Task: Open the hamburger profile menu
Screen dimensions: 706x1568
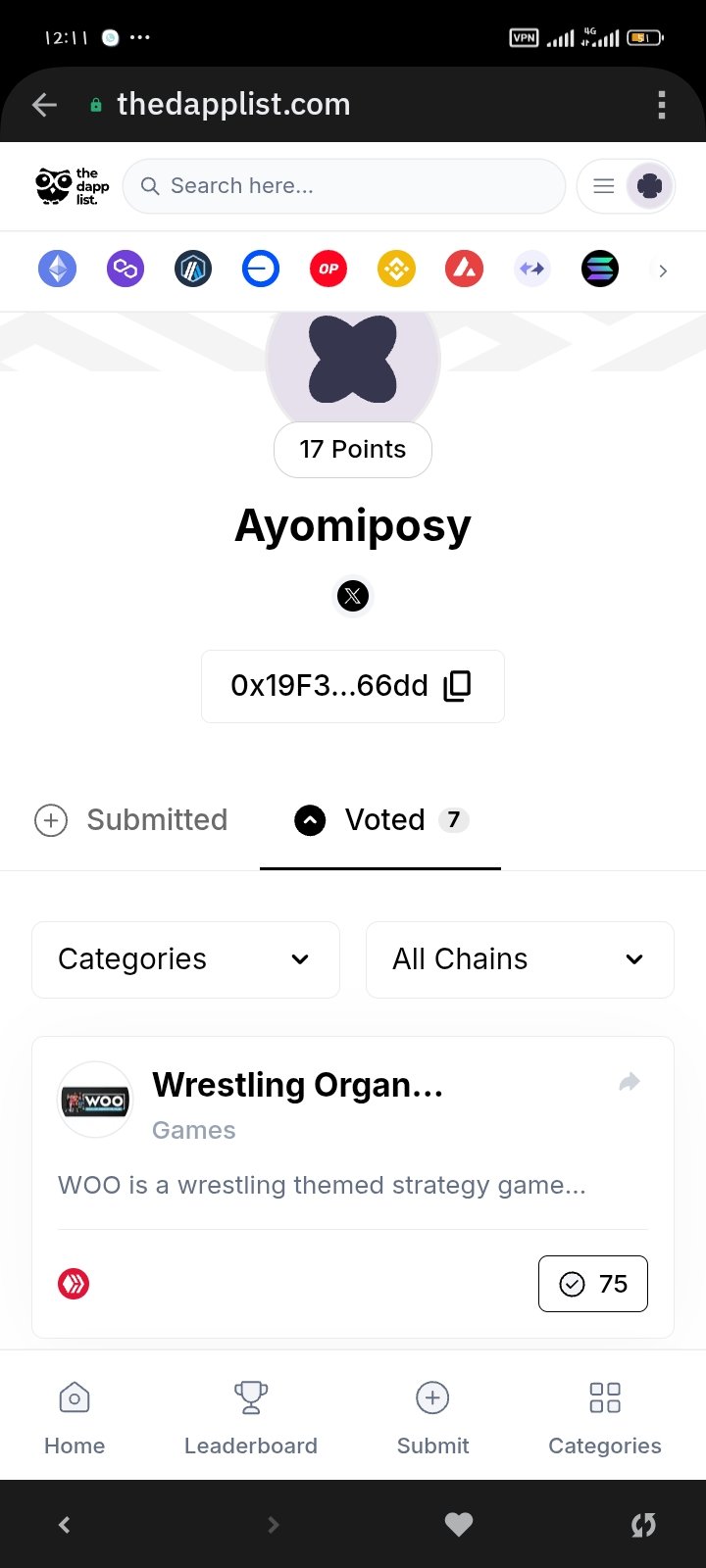Action: click(x=626, y=186)
